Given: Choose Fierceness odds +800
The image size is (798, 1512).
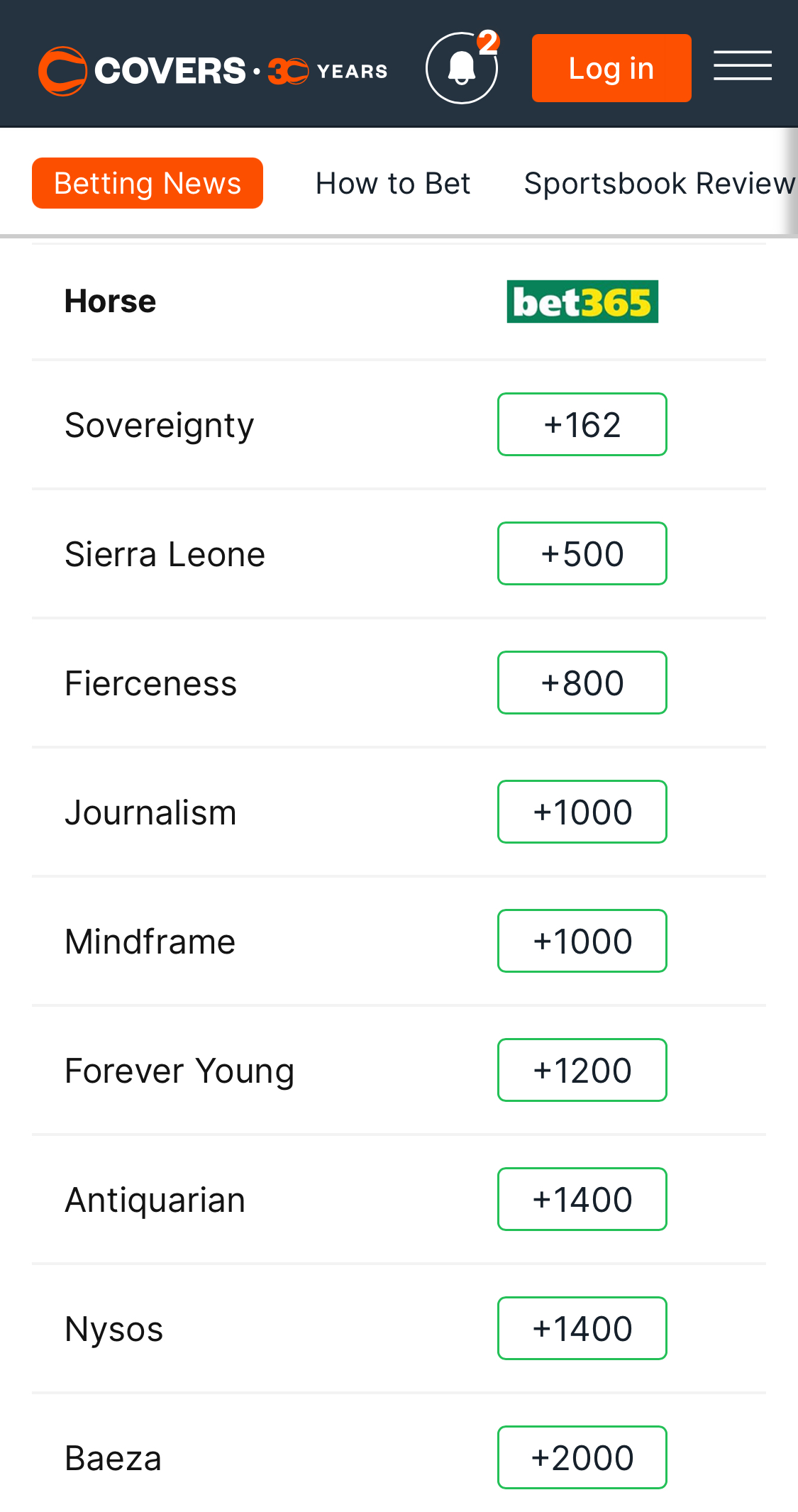Looking at the screenshot, I should coord(582,683).
